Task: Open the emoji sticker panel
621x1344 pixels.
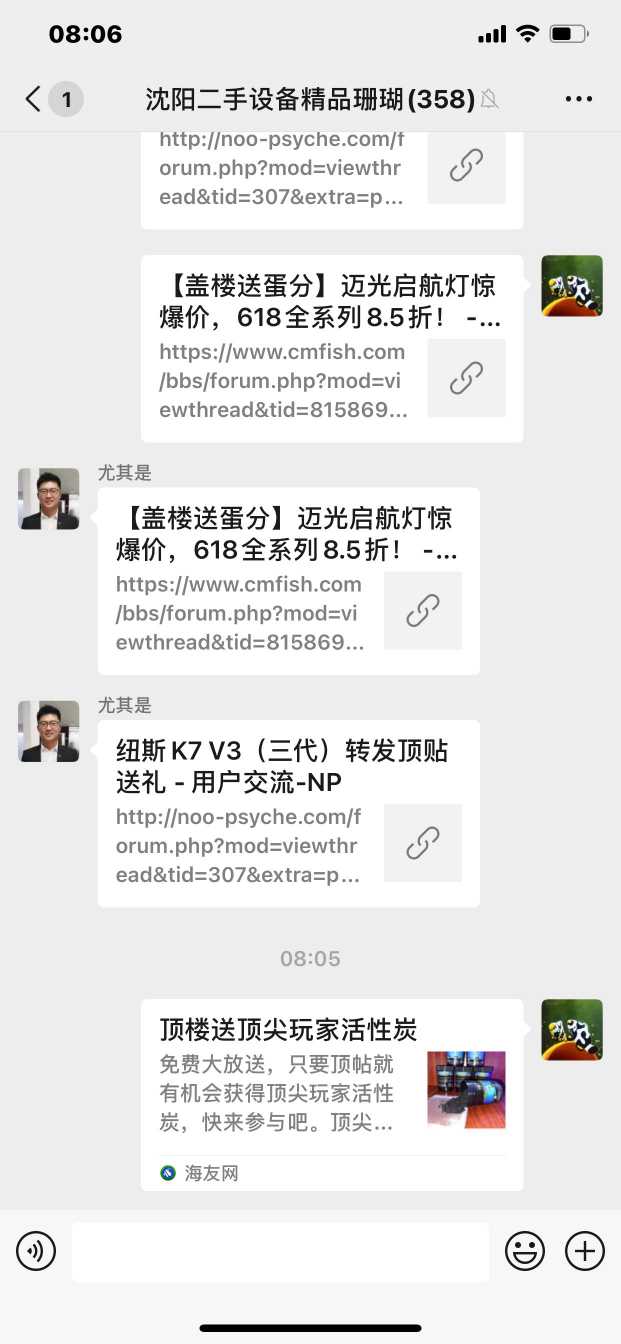Action: (x=525, y=1251)
